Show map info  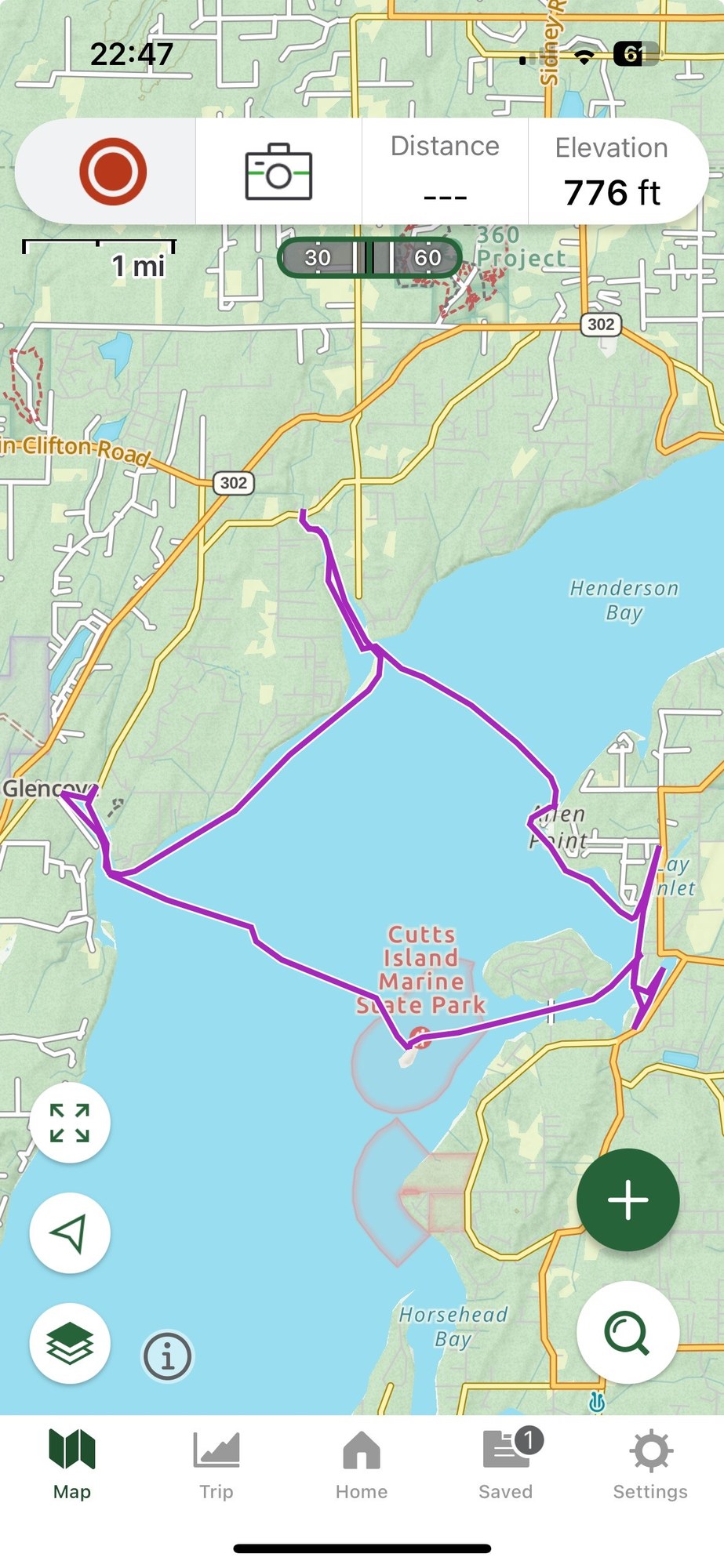(167, 1356)
